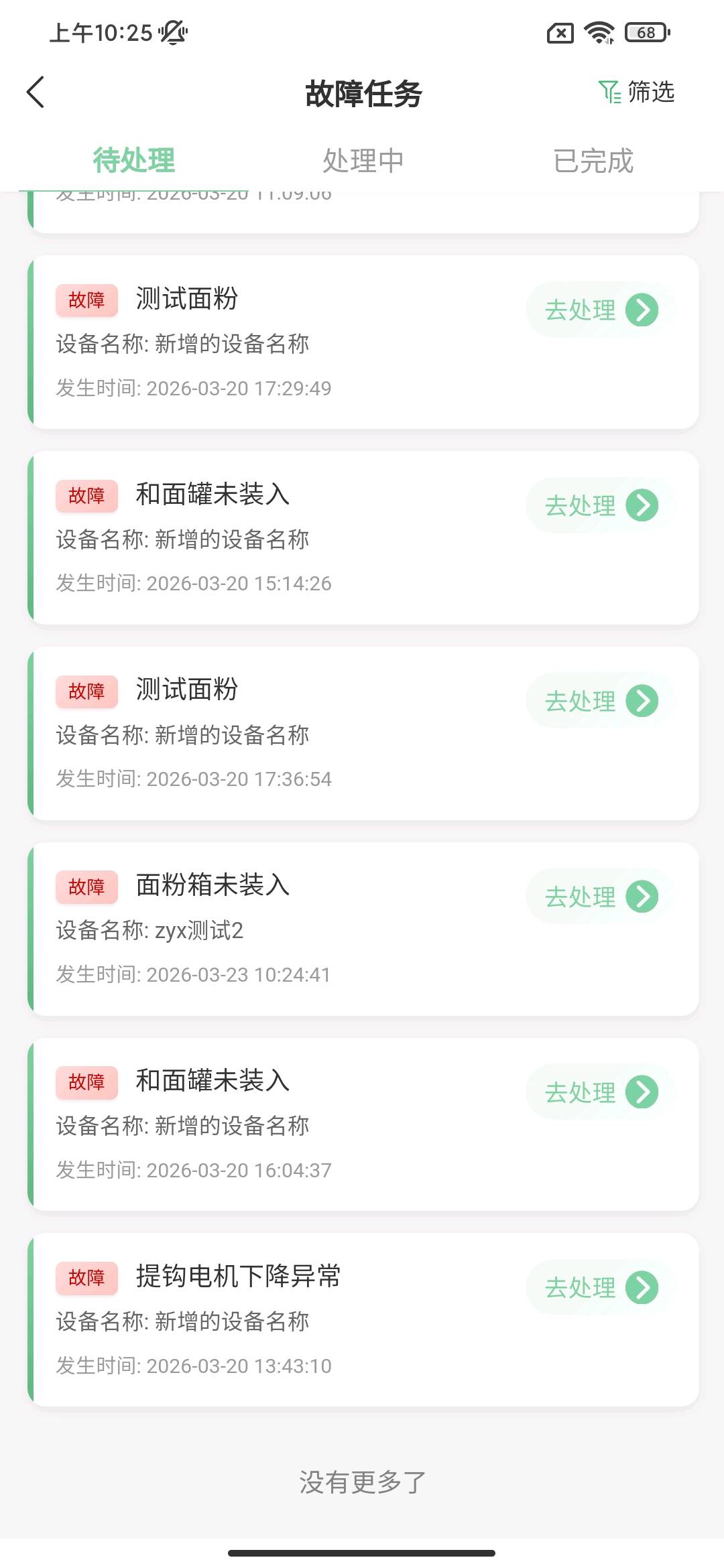Tap 去处理 for the 16:04:37 和面罐未装入 fault

tap(601, 1093)
